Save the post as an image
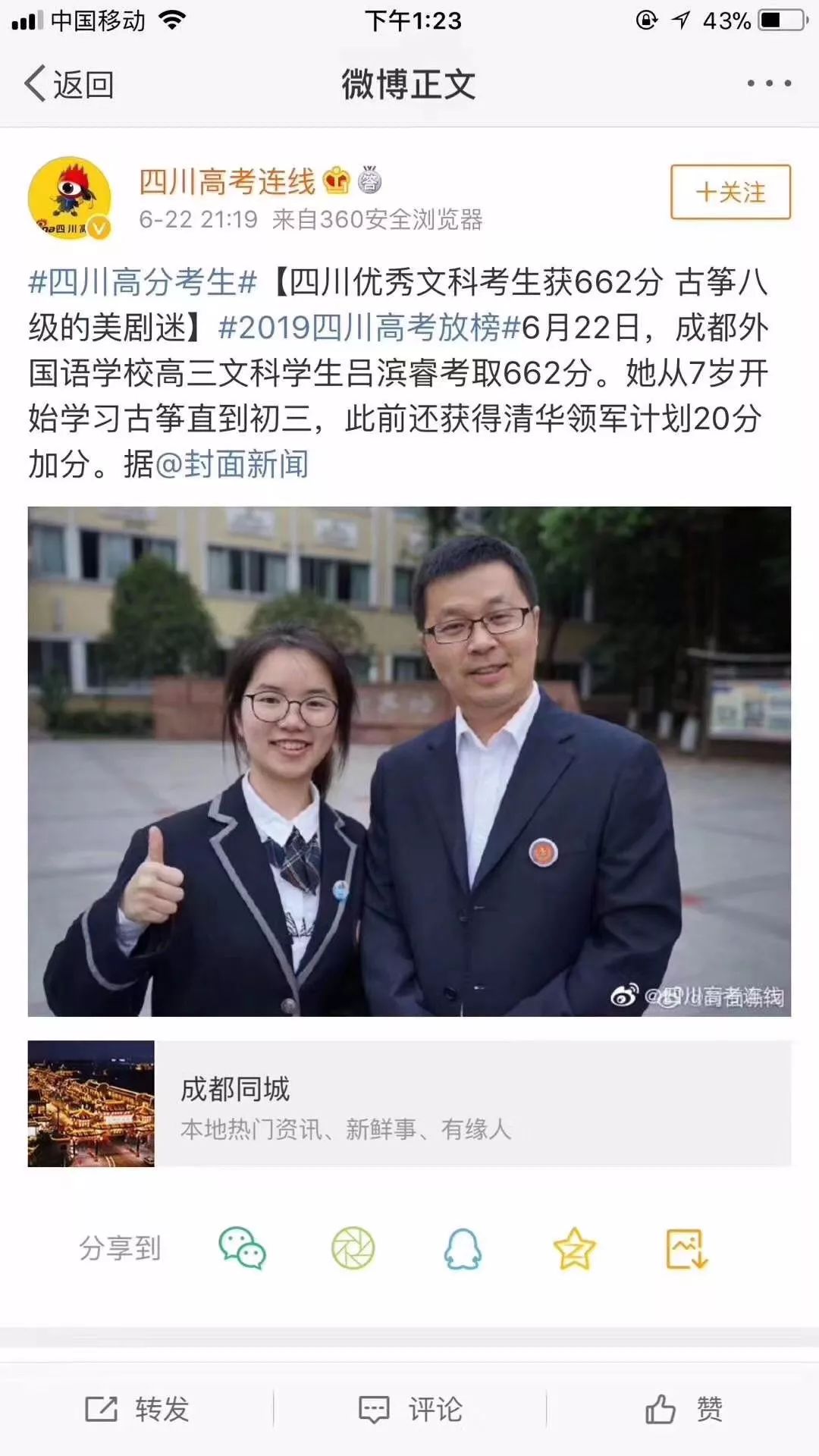Screen dimensions: 819x1456 click(x=686, y=1248)
